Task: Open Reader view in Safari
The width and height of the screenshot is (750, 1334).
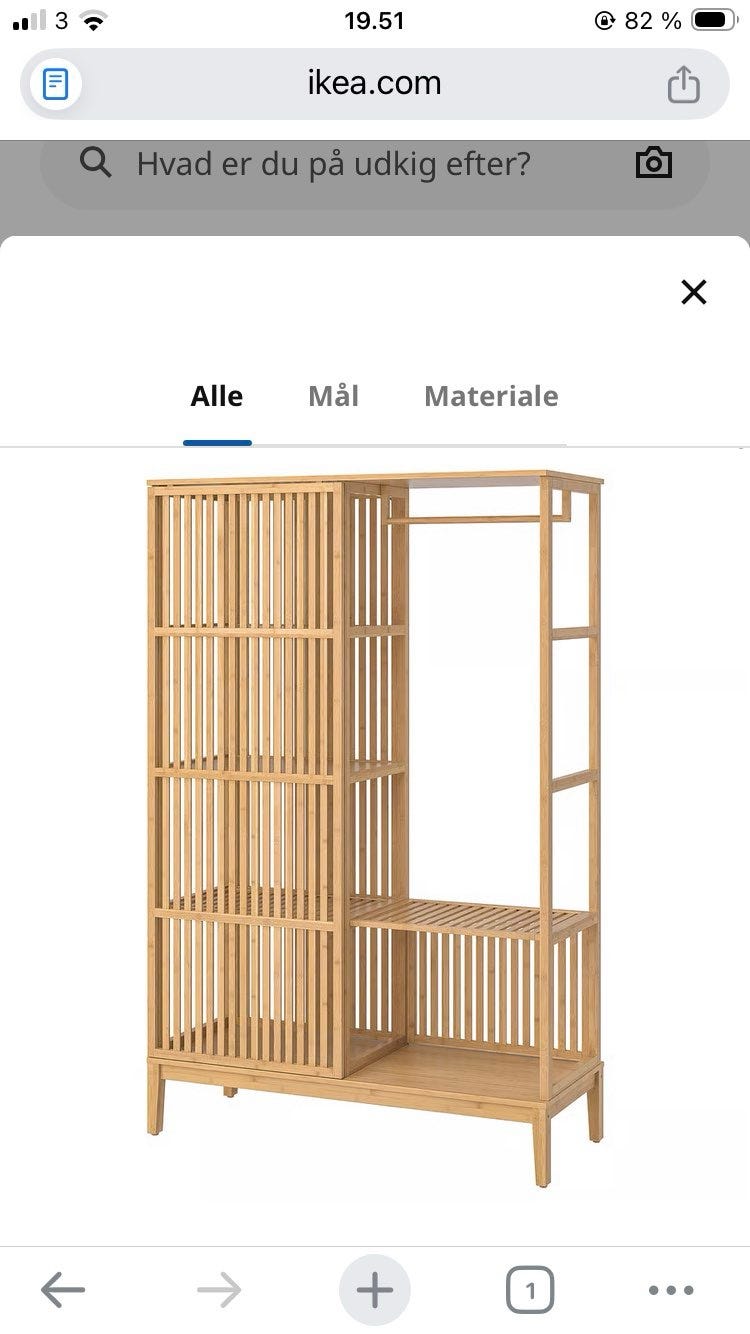Action: click(x=55, y=84)
